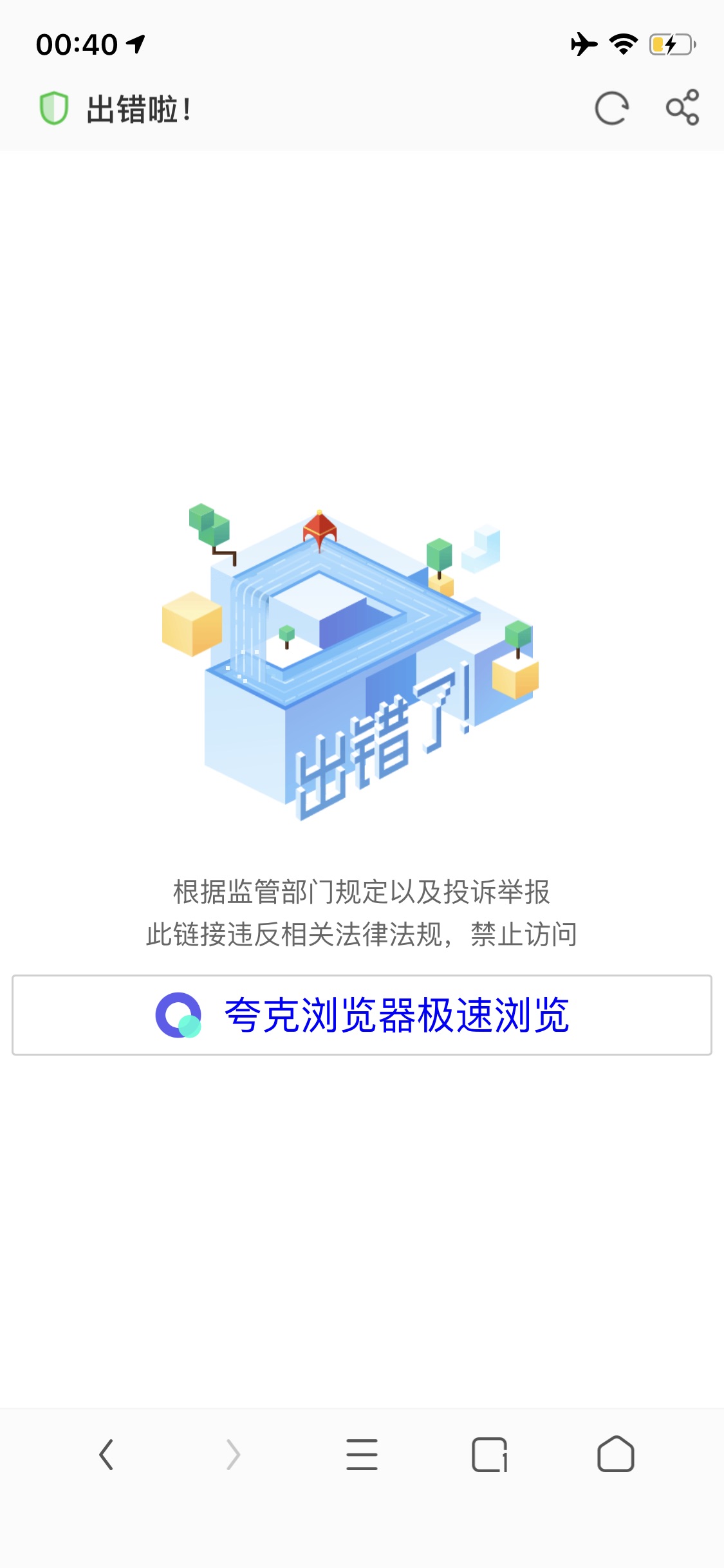Open 夸克浏览器极速浏览 link
This screenshot has width=724, height=1568.
point(362,1015)
